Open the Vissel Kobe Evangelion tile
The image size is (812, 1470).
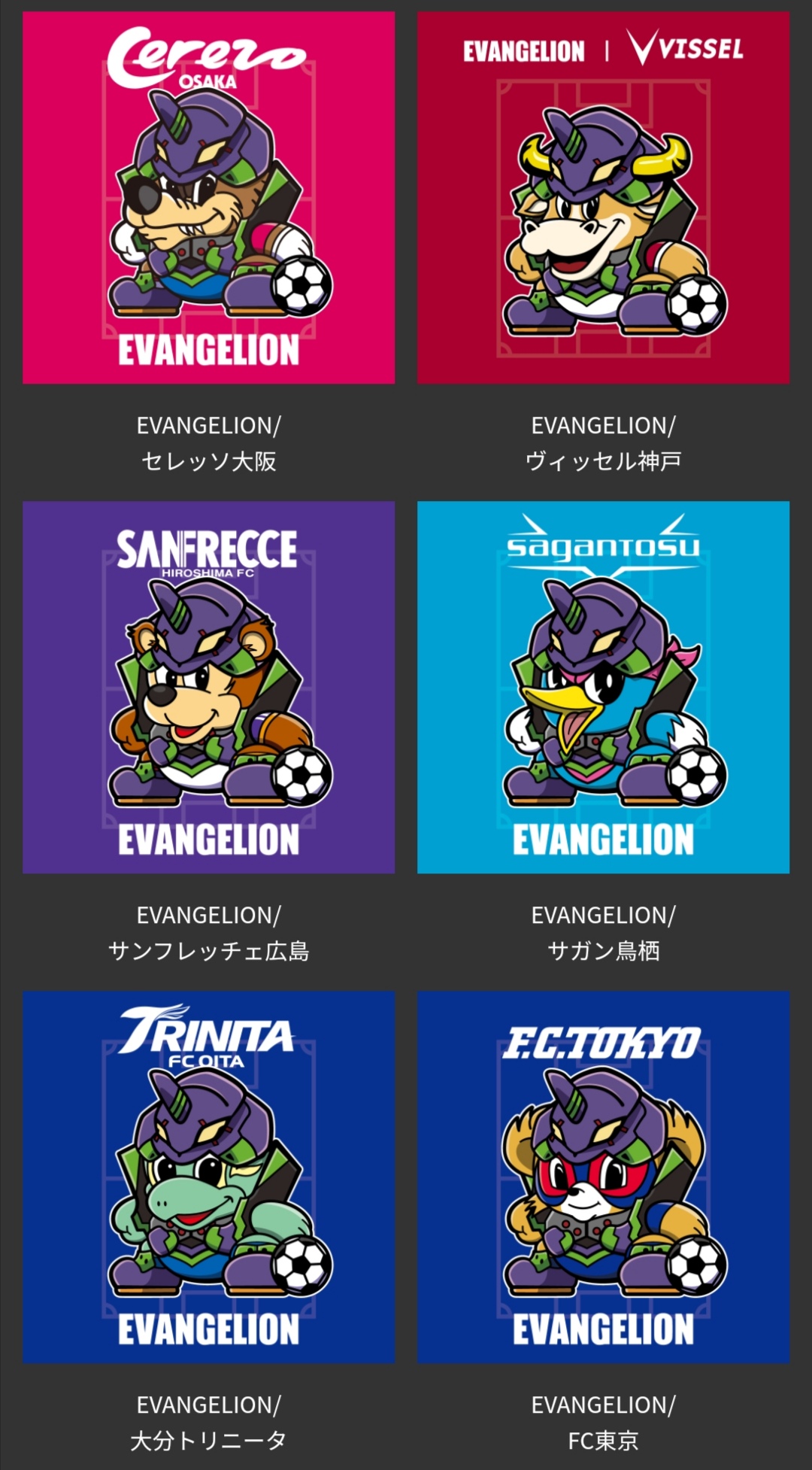pyautogui.click(x=603, y=198)
